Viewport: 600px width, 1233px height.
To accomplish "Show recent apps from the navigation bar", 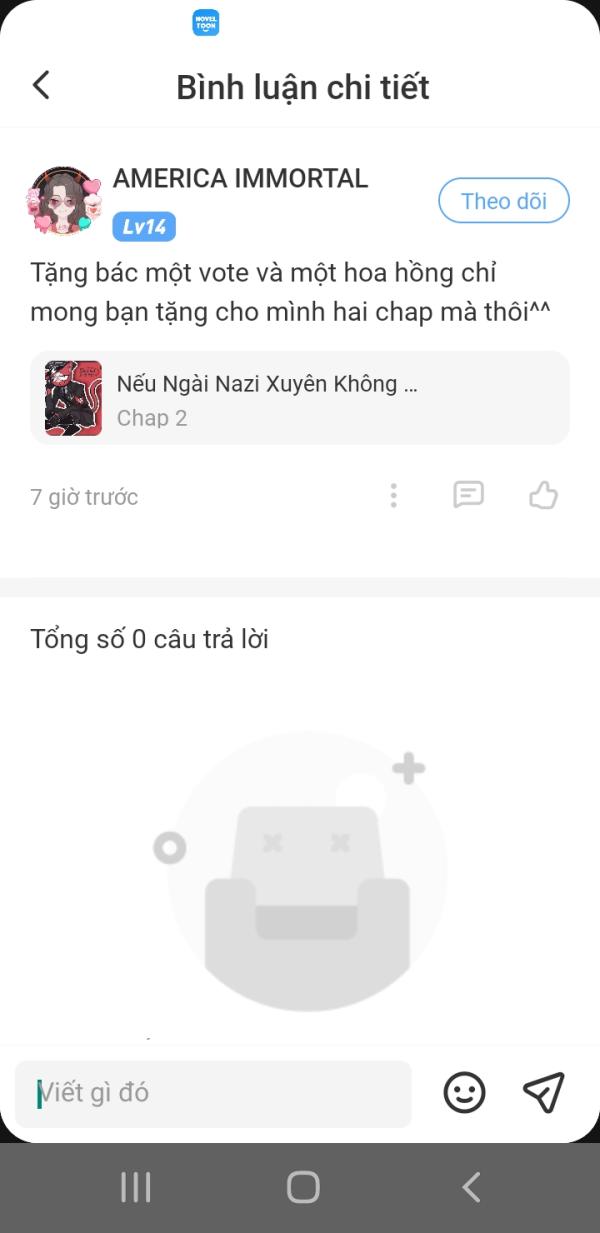I will (135, 1187).
